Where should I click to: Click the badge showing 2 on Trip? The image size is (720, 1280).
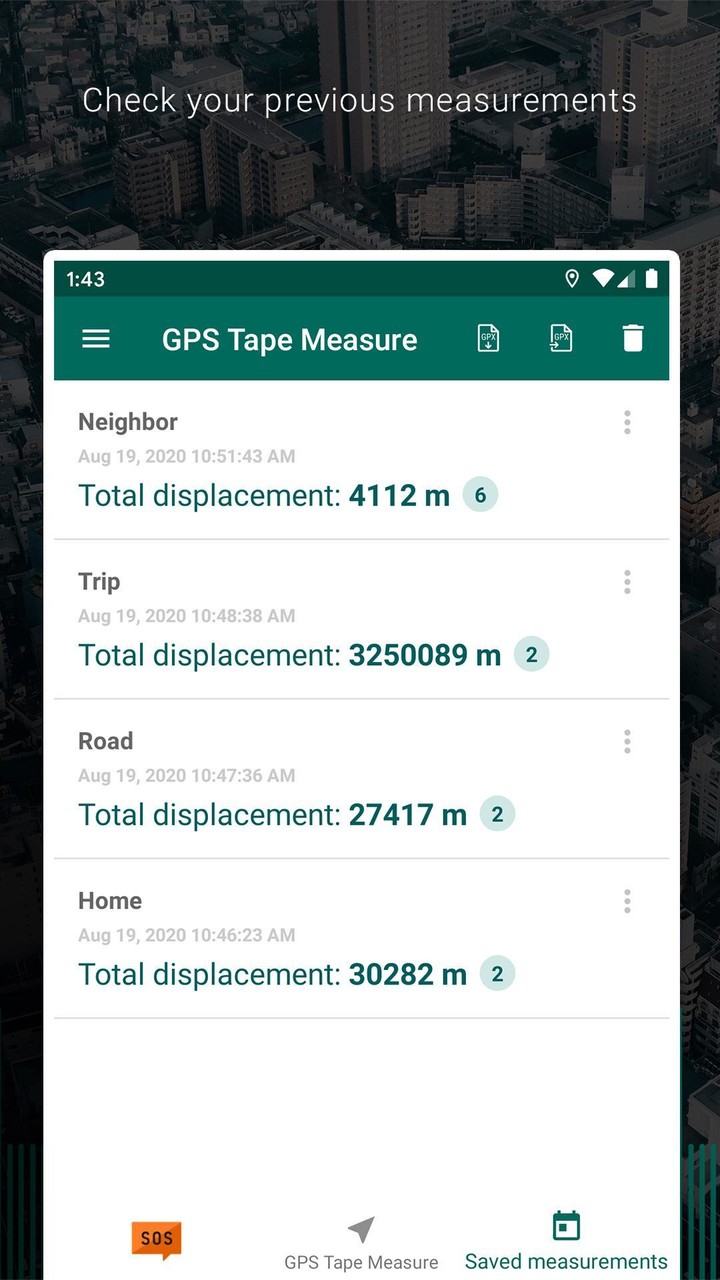(x=531, y=654)
